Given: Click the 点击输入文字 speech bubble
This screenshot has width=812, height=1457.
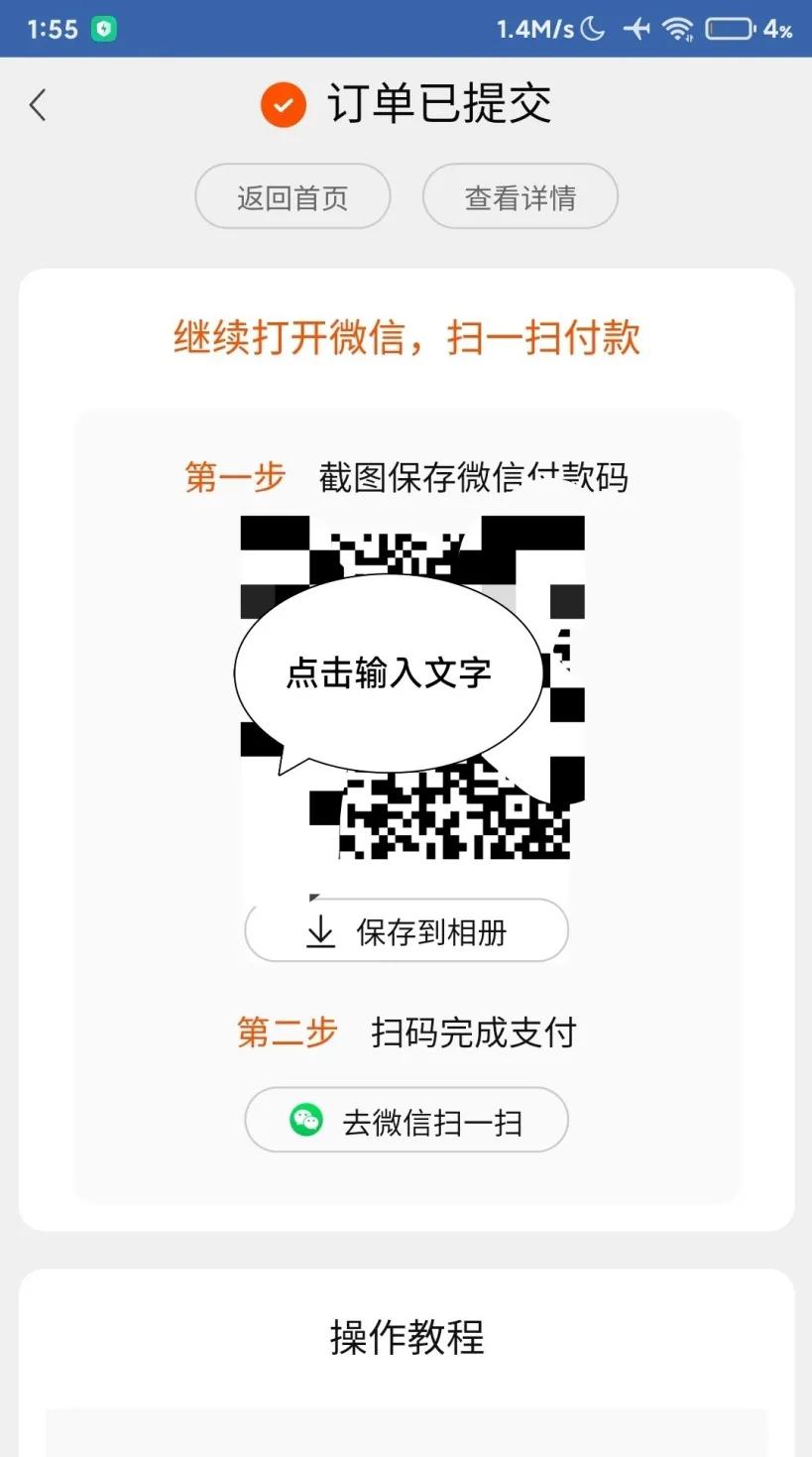Looking at the screenshot, I should point(387,671).
